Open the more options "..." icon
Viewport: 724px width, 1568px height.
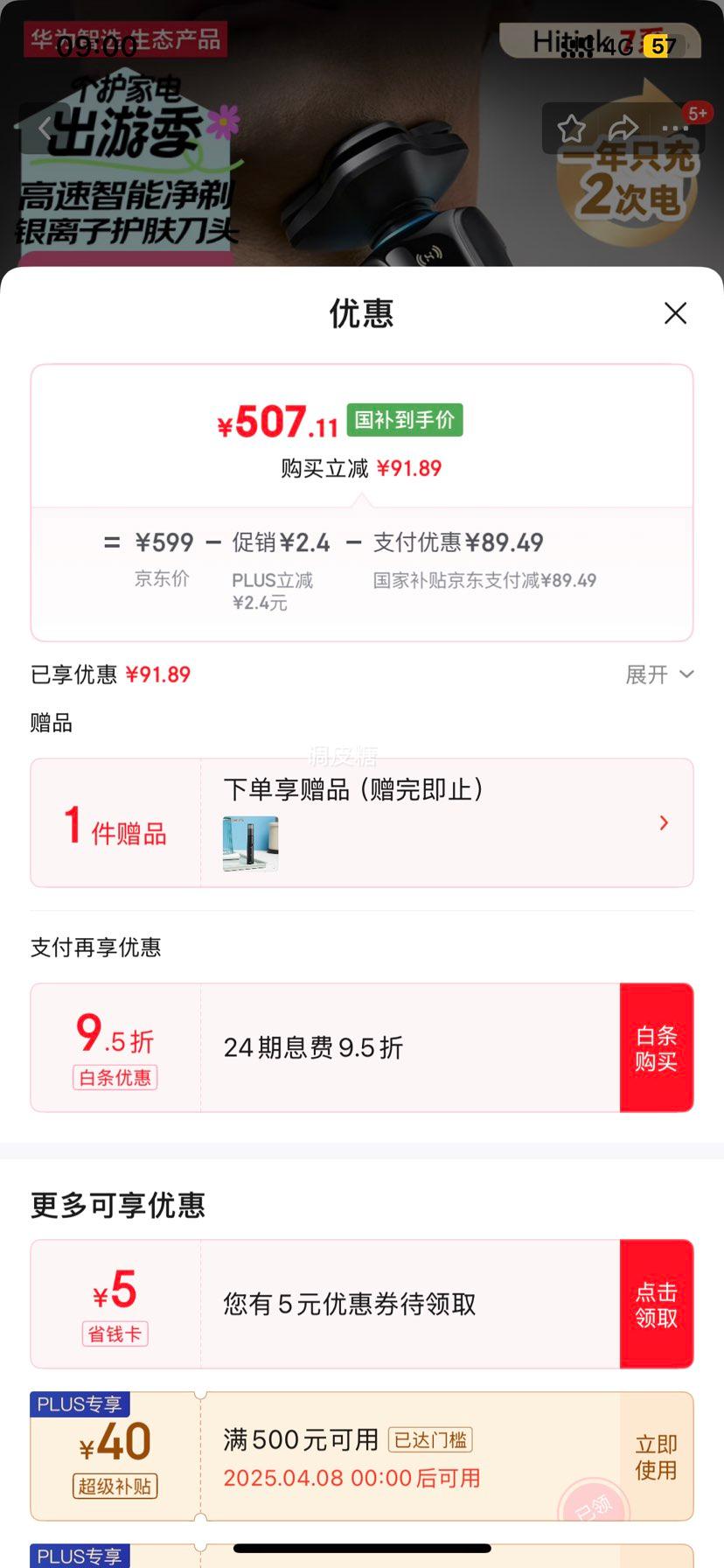point(676,129)
